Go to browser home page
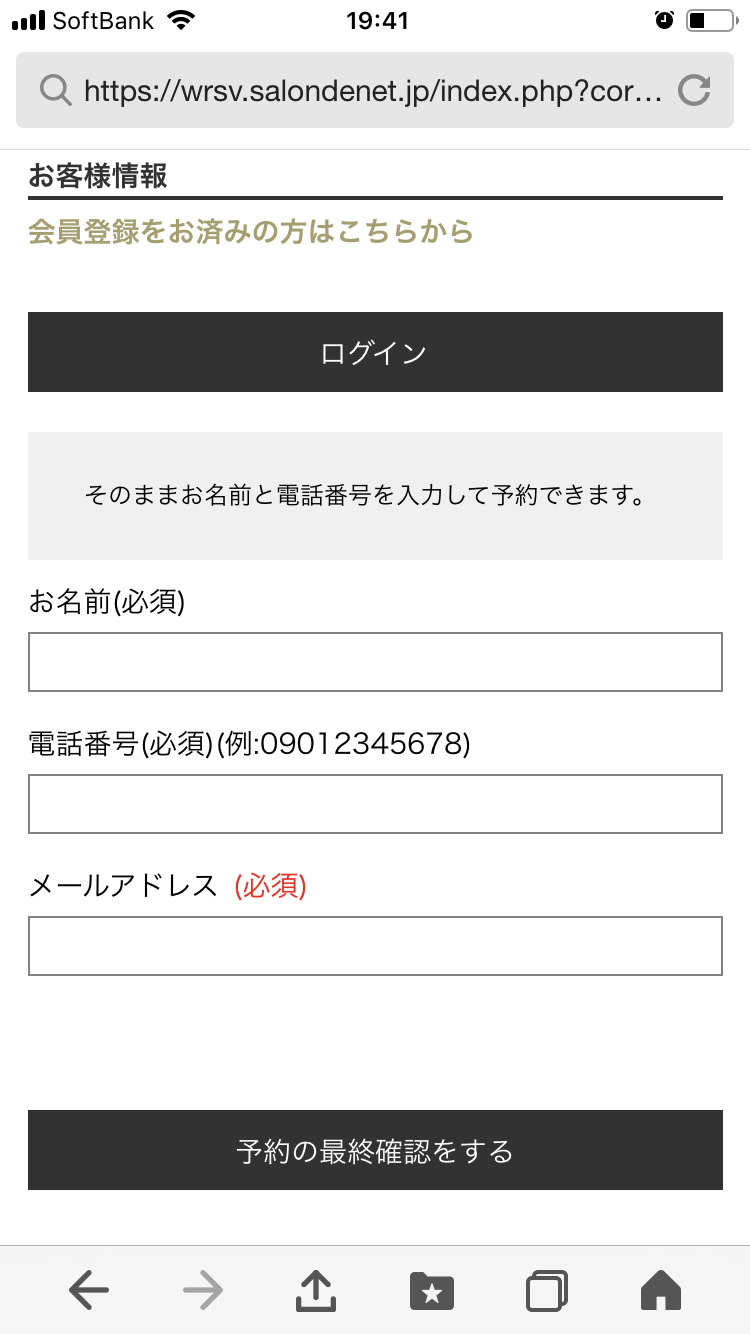This screenshot has height=1334, width=750. click(661, 1290)
